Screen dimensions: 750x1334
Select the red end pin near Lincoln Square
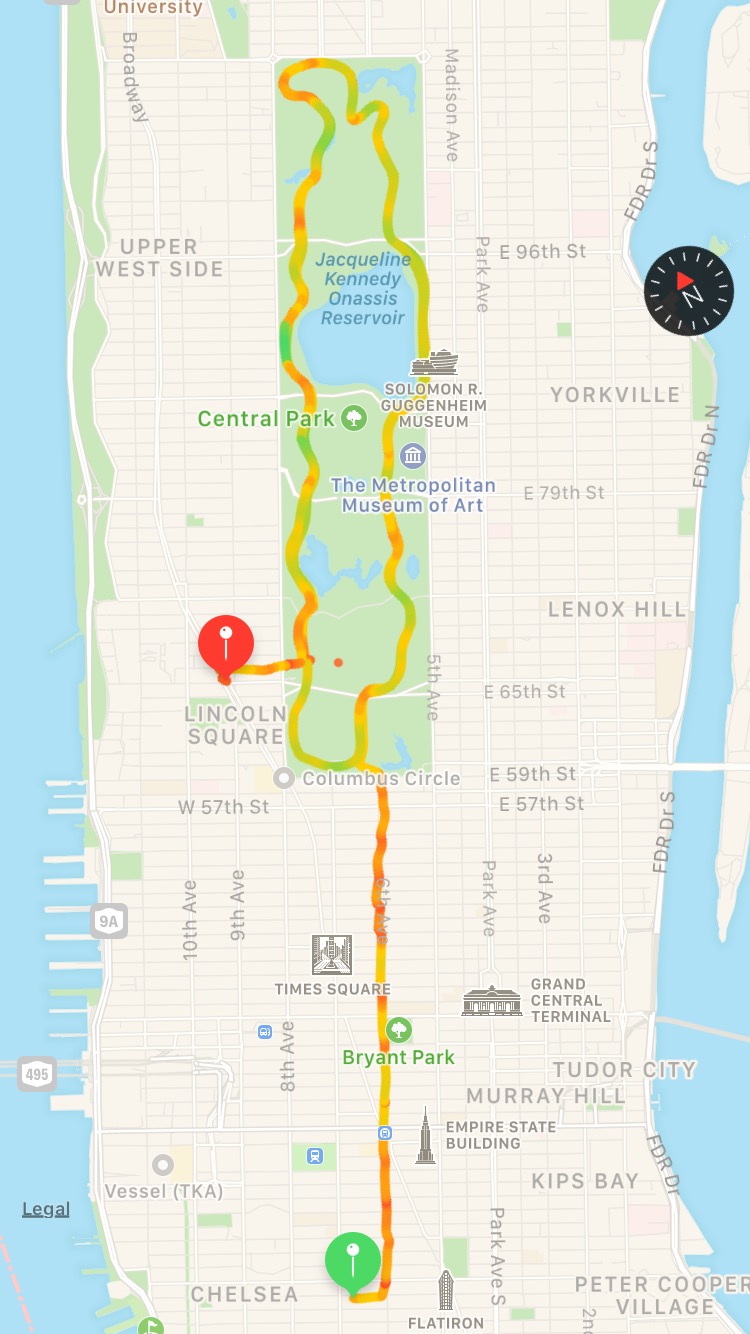coord(226,644)
